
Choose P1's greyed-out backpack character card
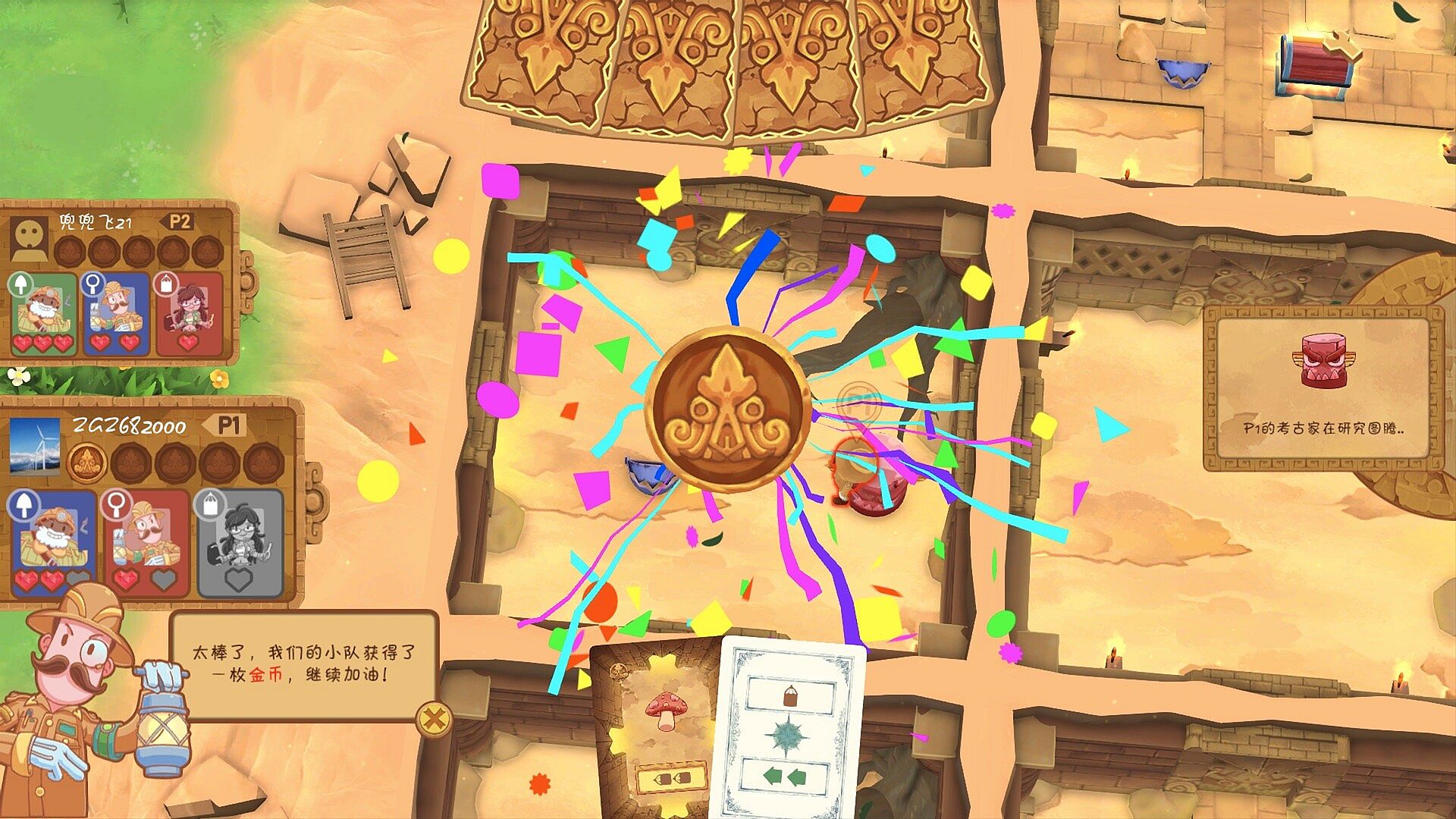(x=240, y=542)
